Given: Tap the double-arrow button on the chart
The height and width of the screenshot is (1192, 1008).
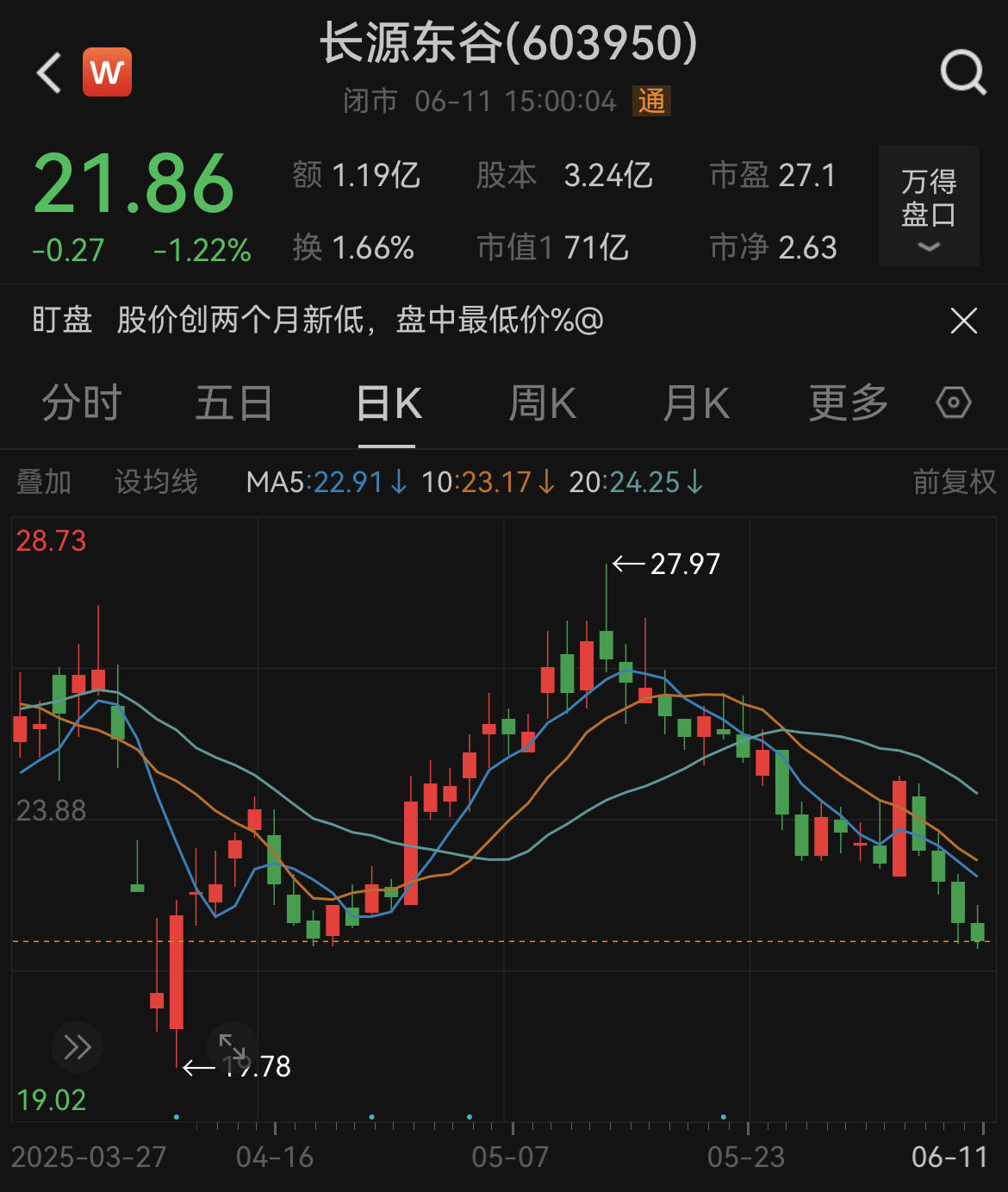Looking at the screenshot, I should (78, 1047).
